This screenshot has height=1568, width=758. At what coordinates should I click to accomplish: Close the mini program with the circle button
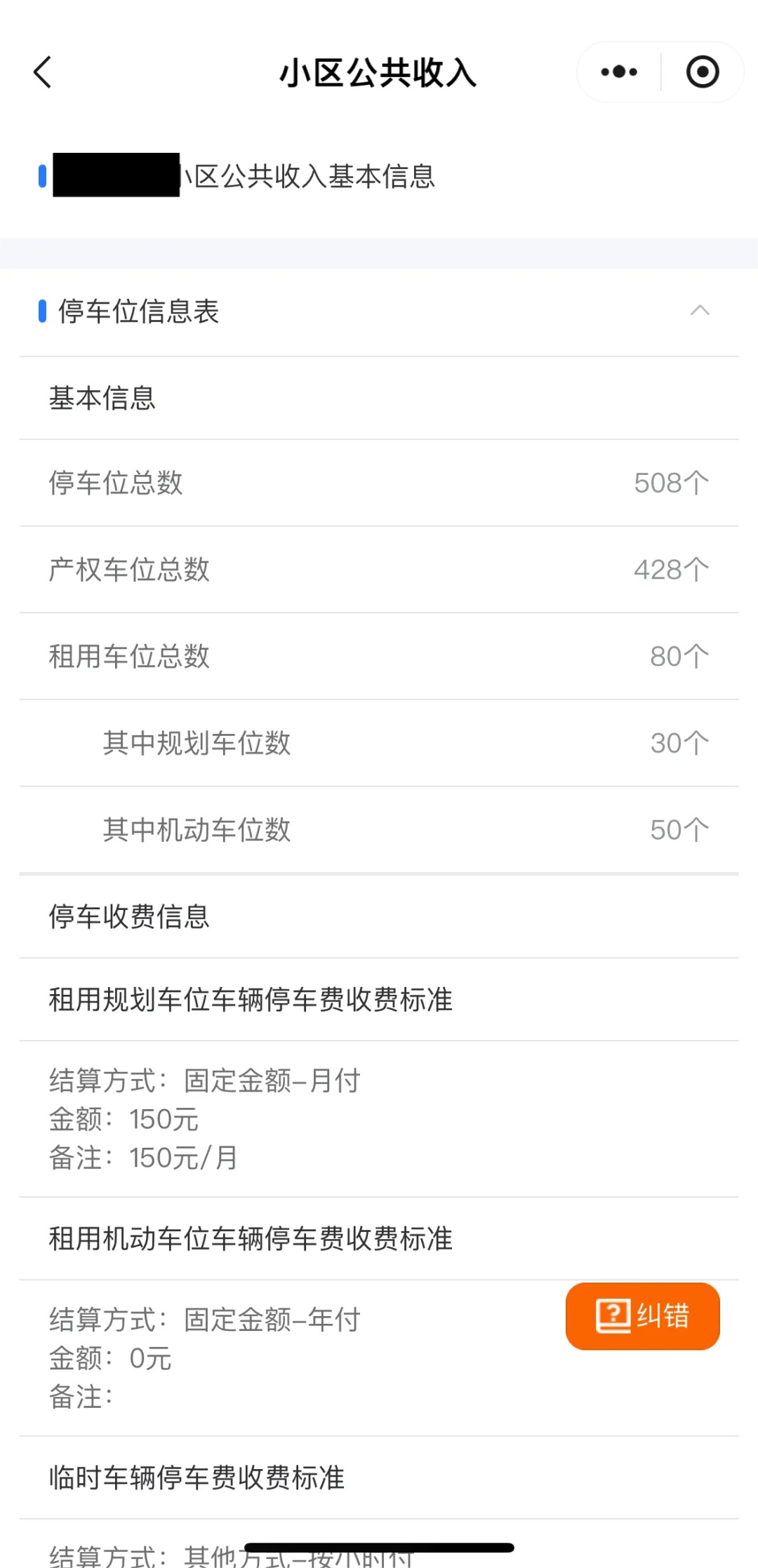703,72
